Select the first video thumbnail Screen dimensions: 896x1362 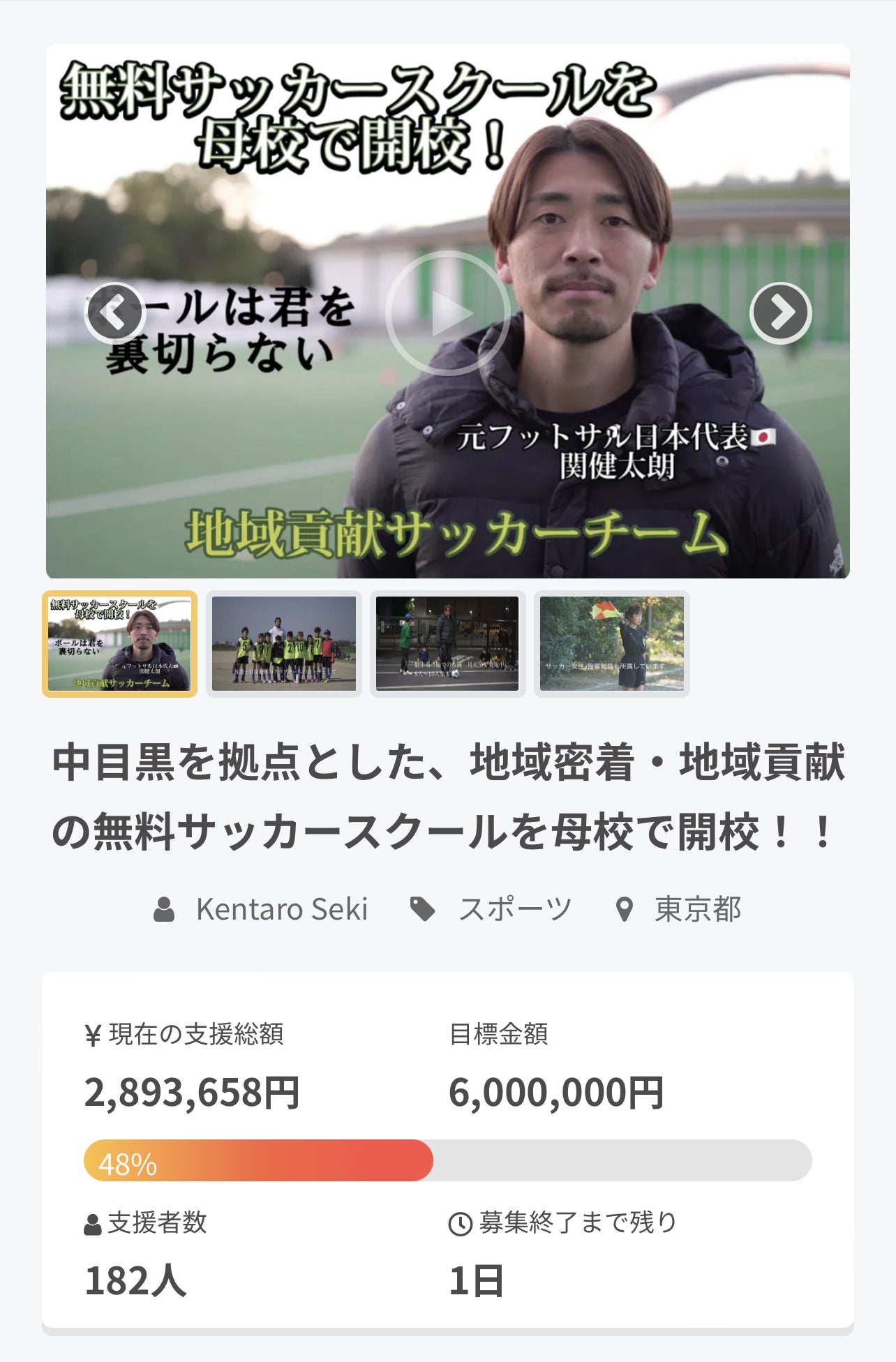coord(119,643)
